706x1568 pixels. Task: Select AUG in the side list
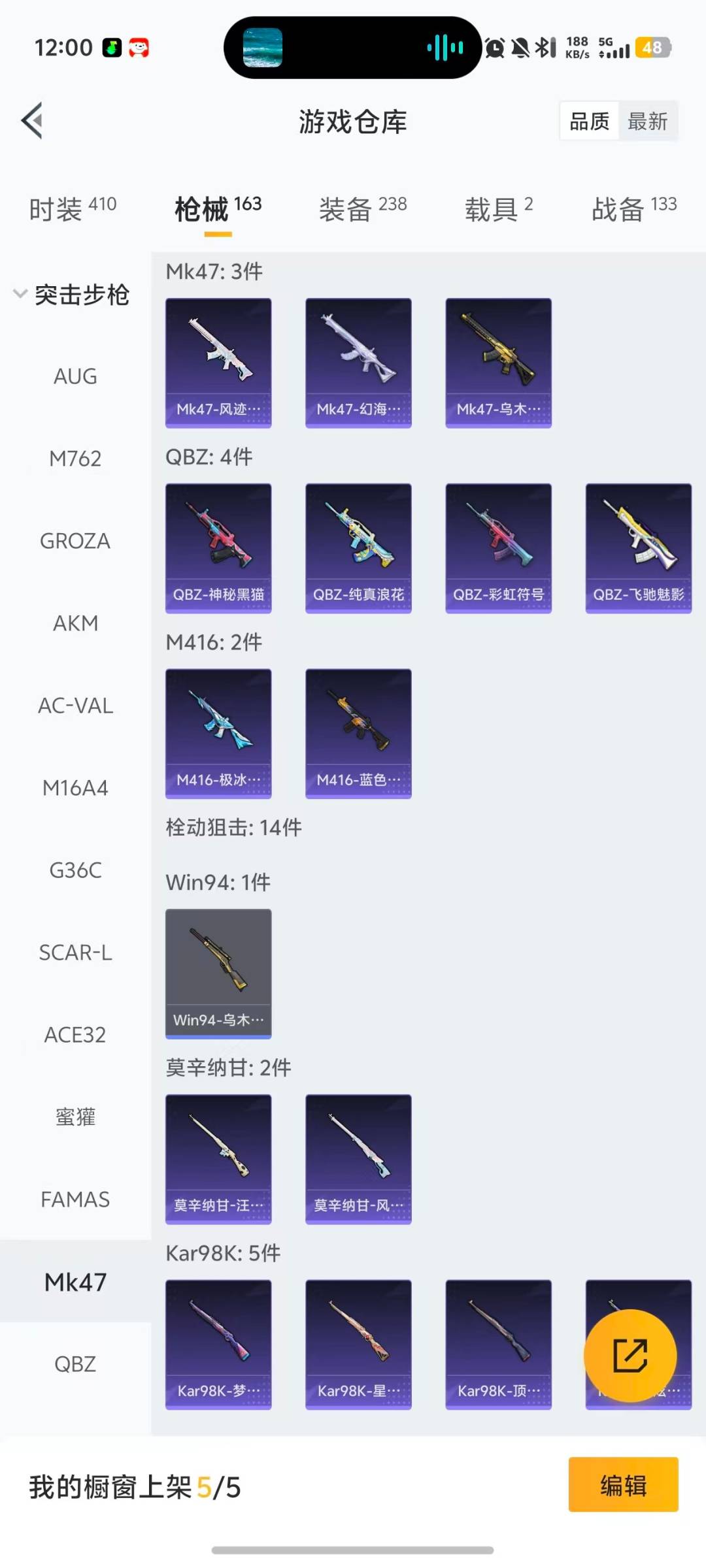coord(75,376)
